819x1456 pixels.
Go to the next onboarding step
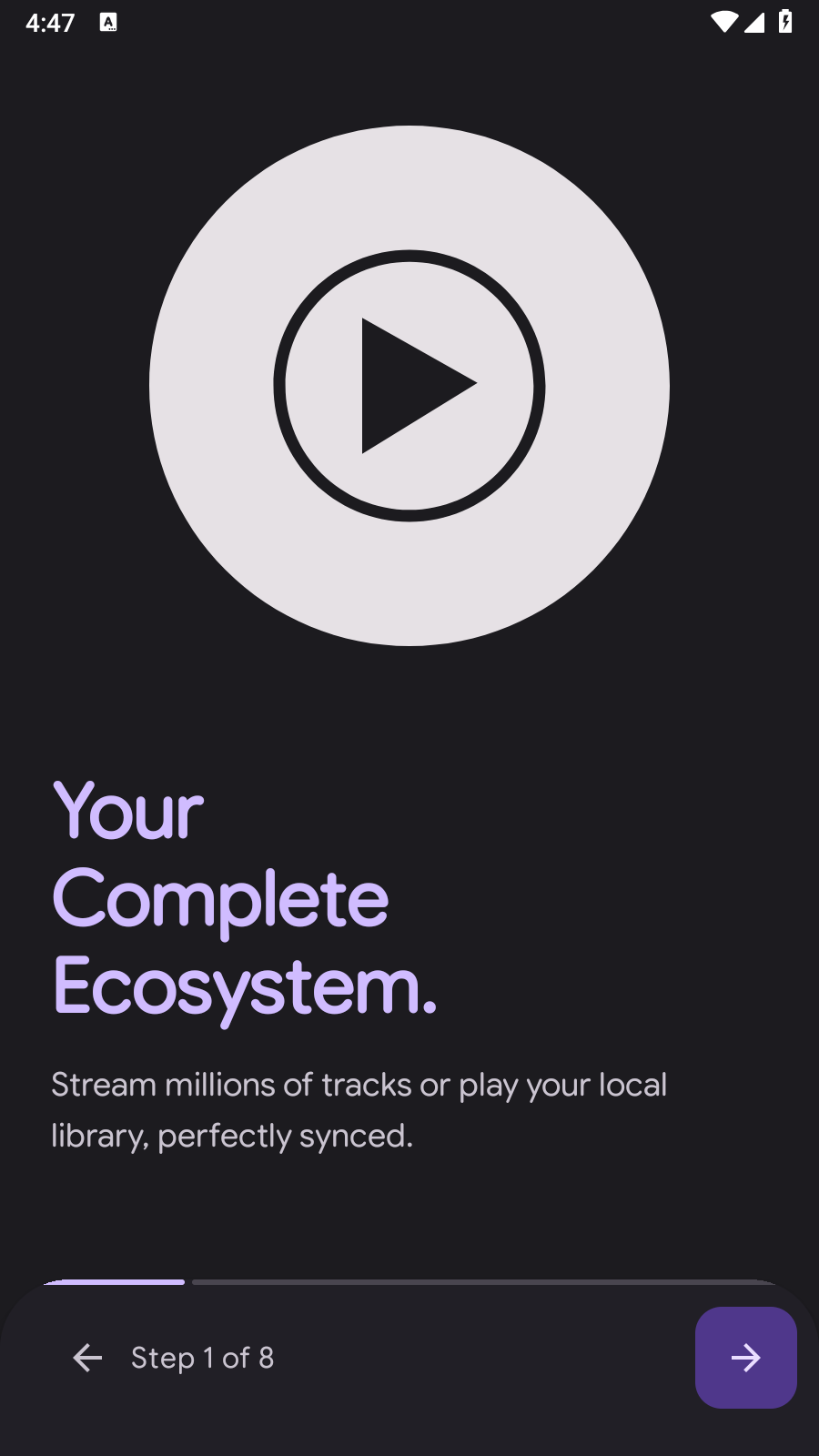click(x=745, y=1357)
